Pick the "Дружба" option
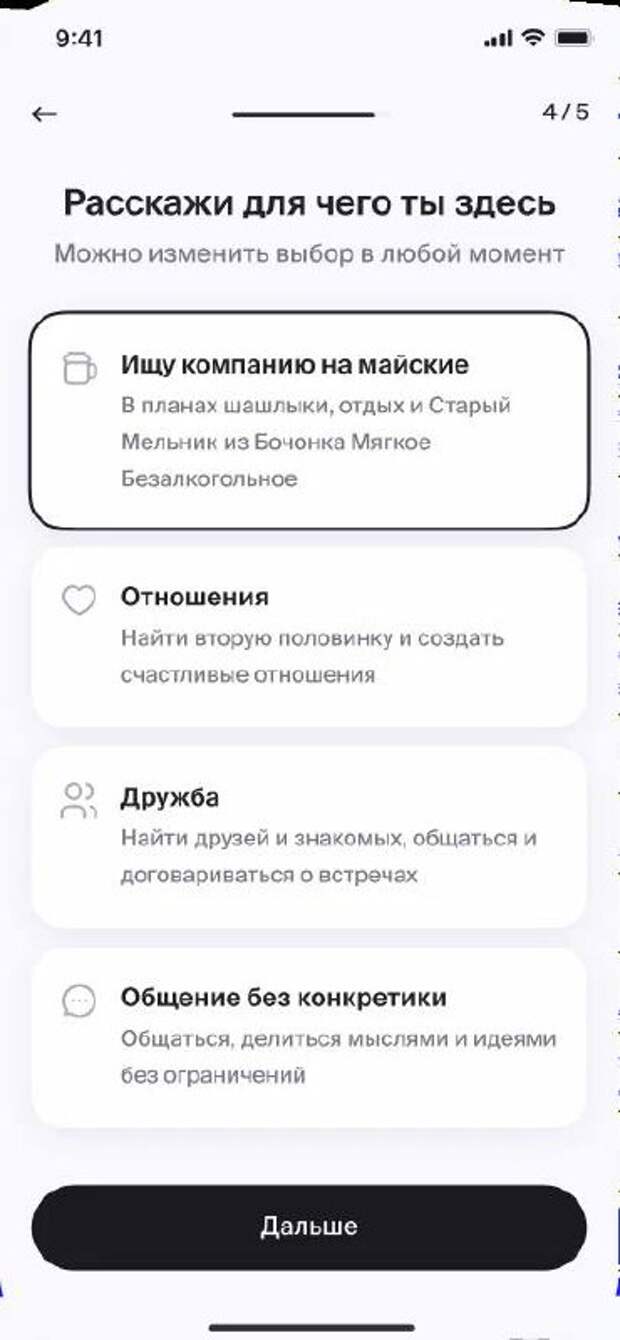The image size is (620, 1340). (309, 836)
